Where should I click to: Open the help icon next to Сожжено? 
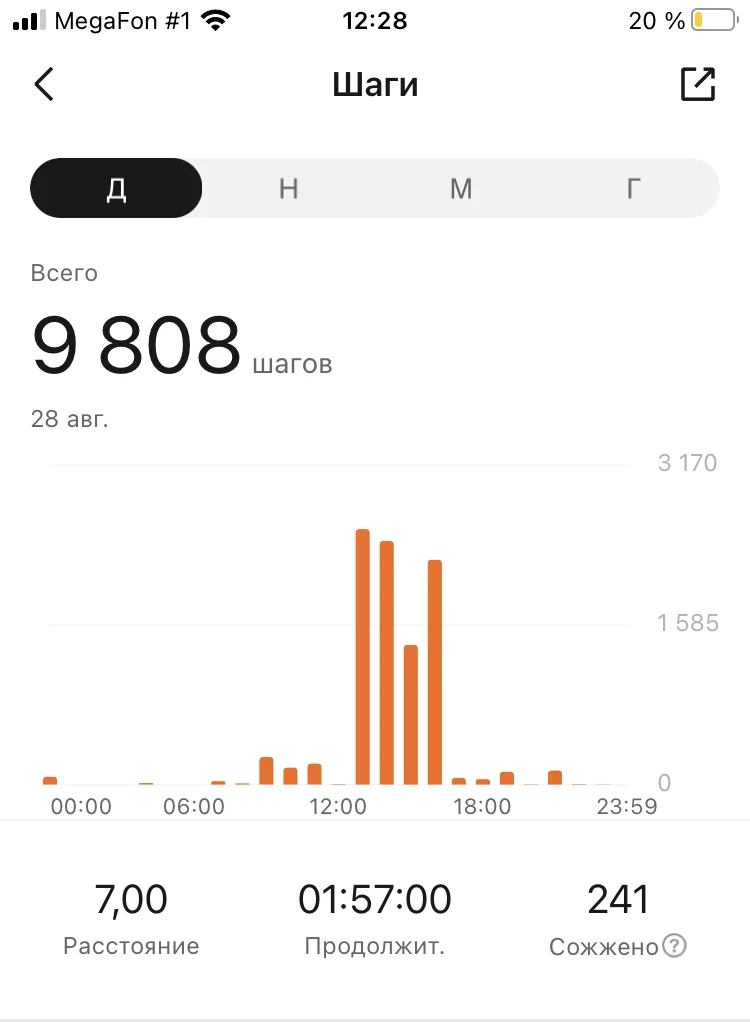(x=676, y=946)
